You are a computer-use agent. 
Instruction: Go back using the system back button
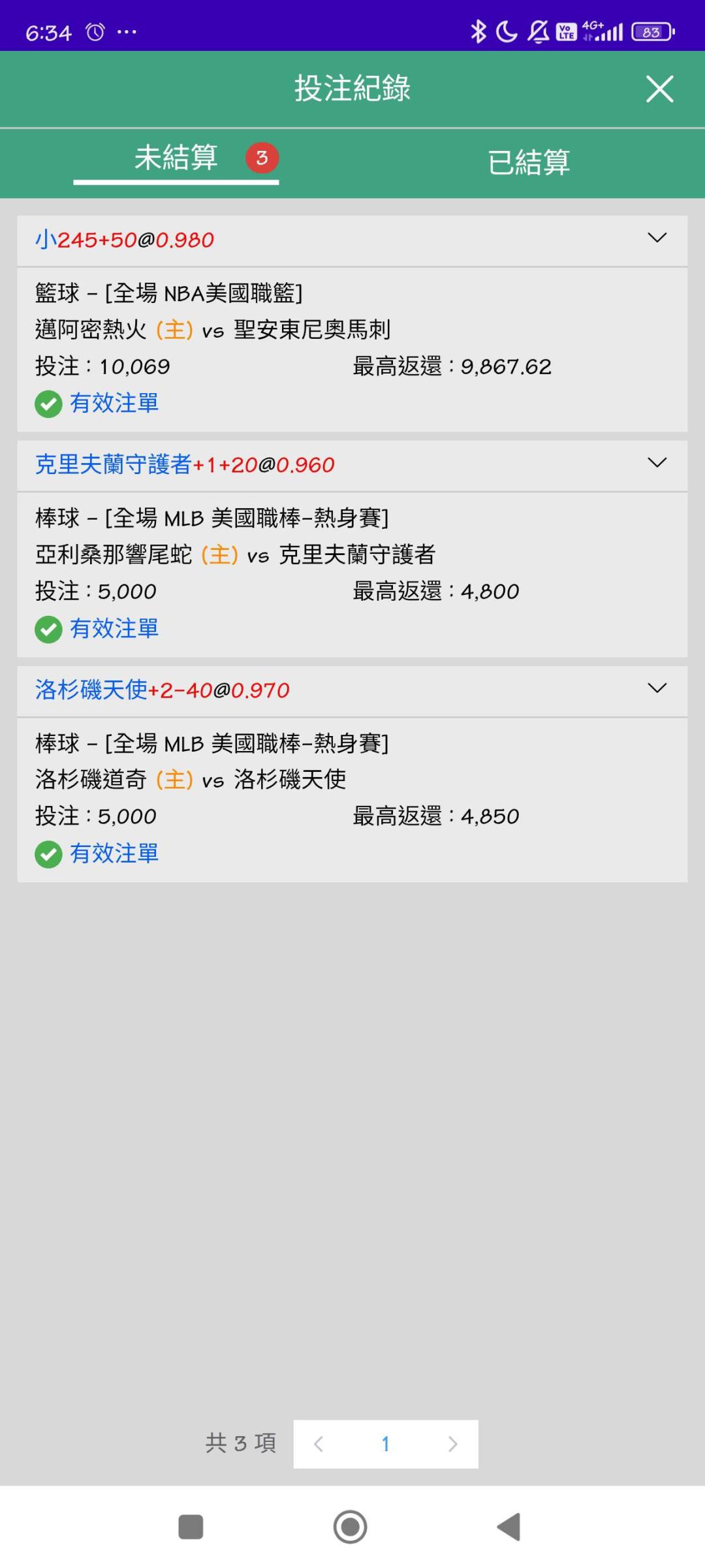[509, 1527]
